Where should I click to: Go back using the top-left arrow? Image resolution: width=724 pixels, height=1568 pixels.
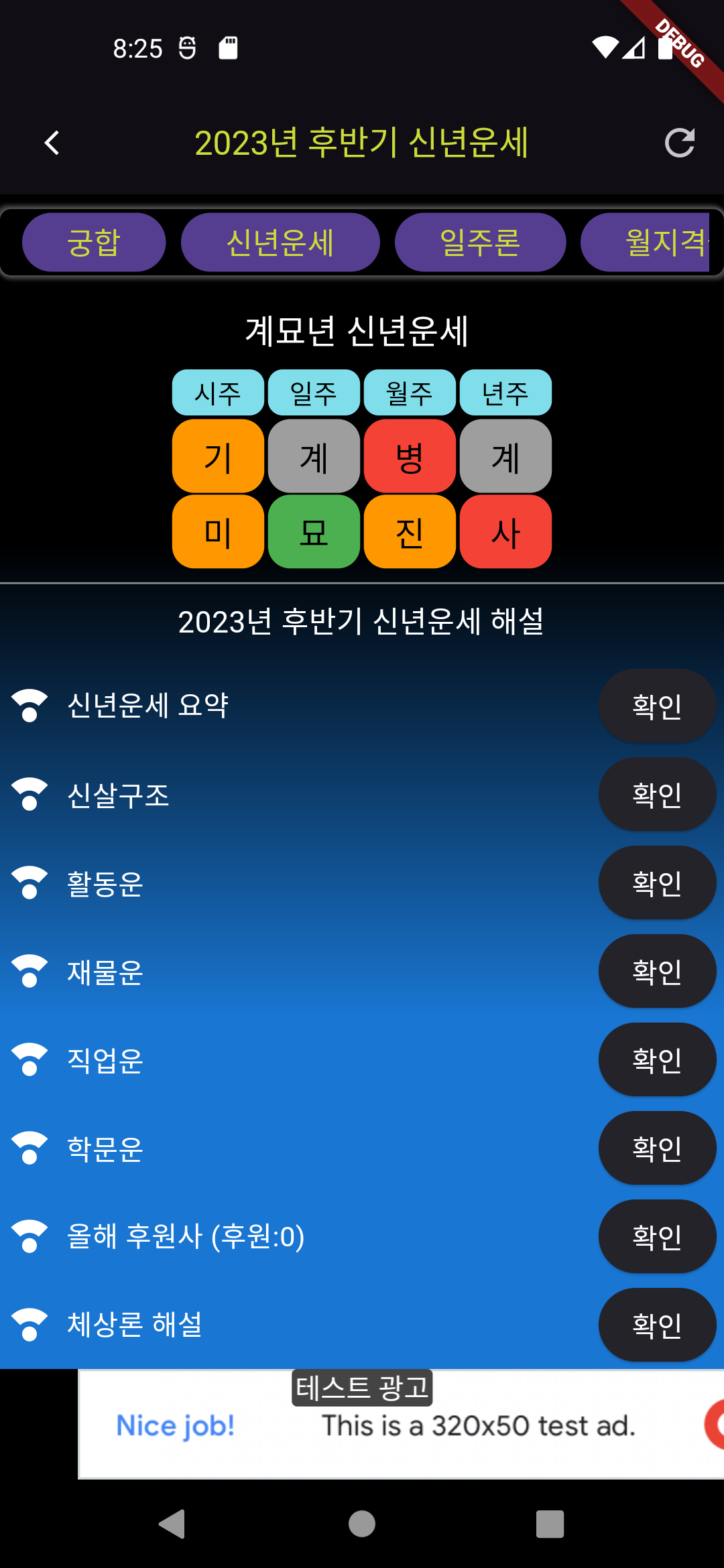[x=52, y=143]
